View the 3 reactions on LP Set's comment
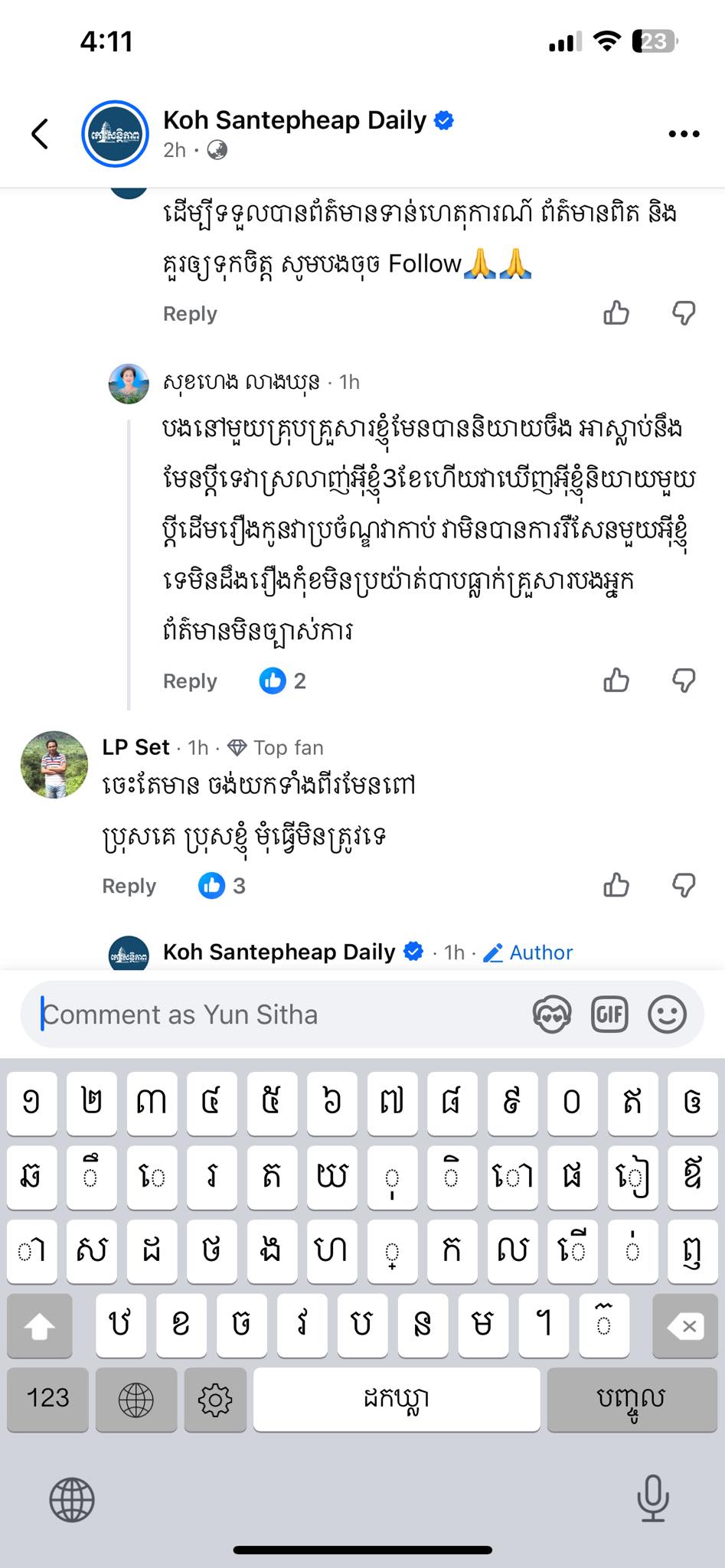The width and height of the screenshot is (725, 1568). (222, 886)
